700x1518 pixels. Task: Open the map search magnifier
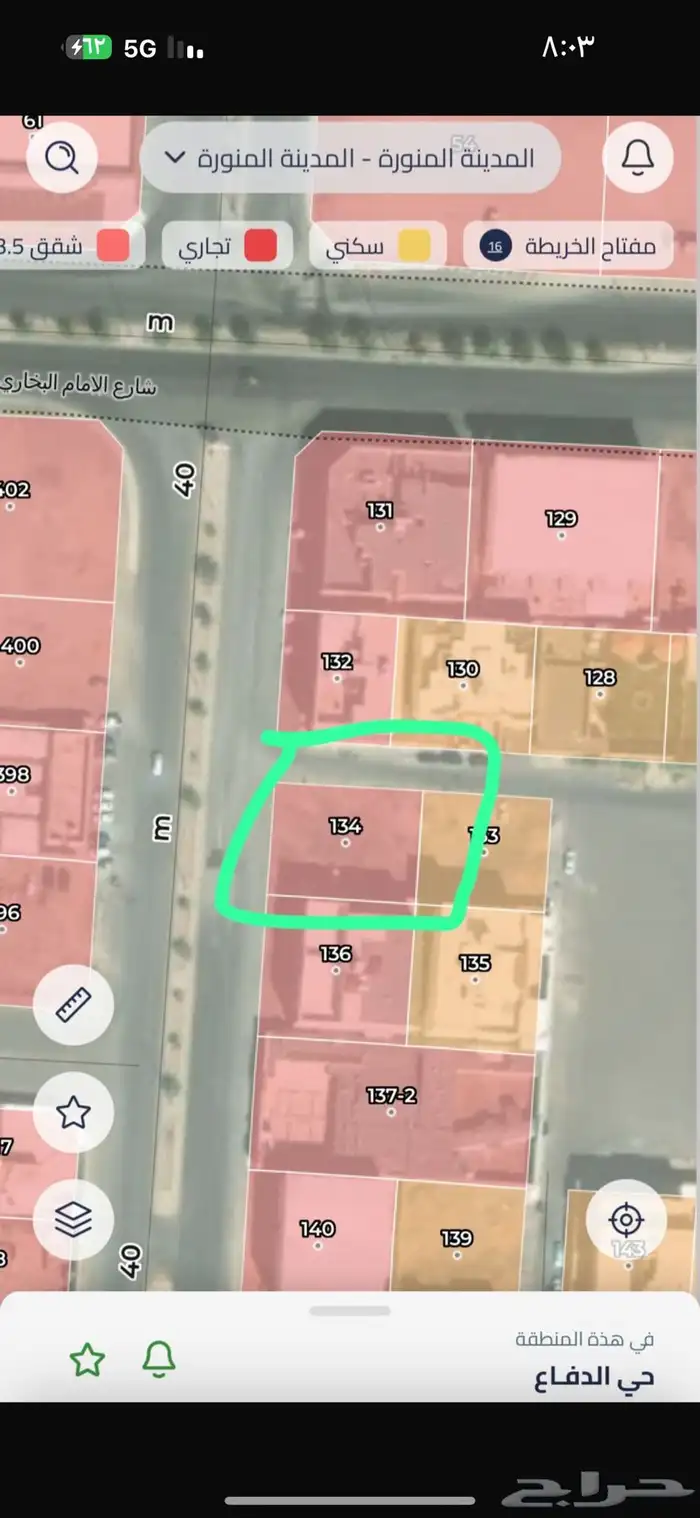tap(62, 158)
